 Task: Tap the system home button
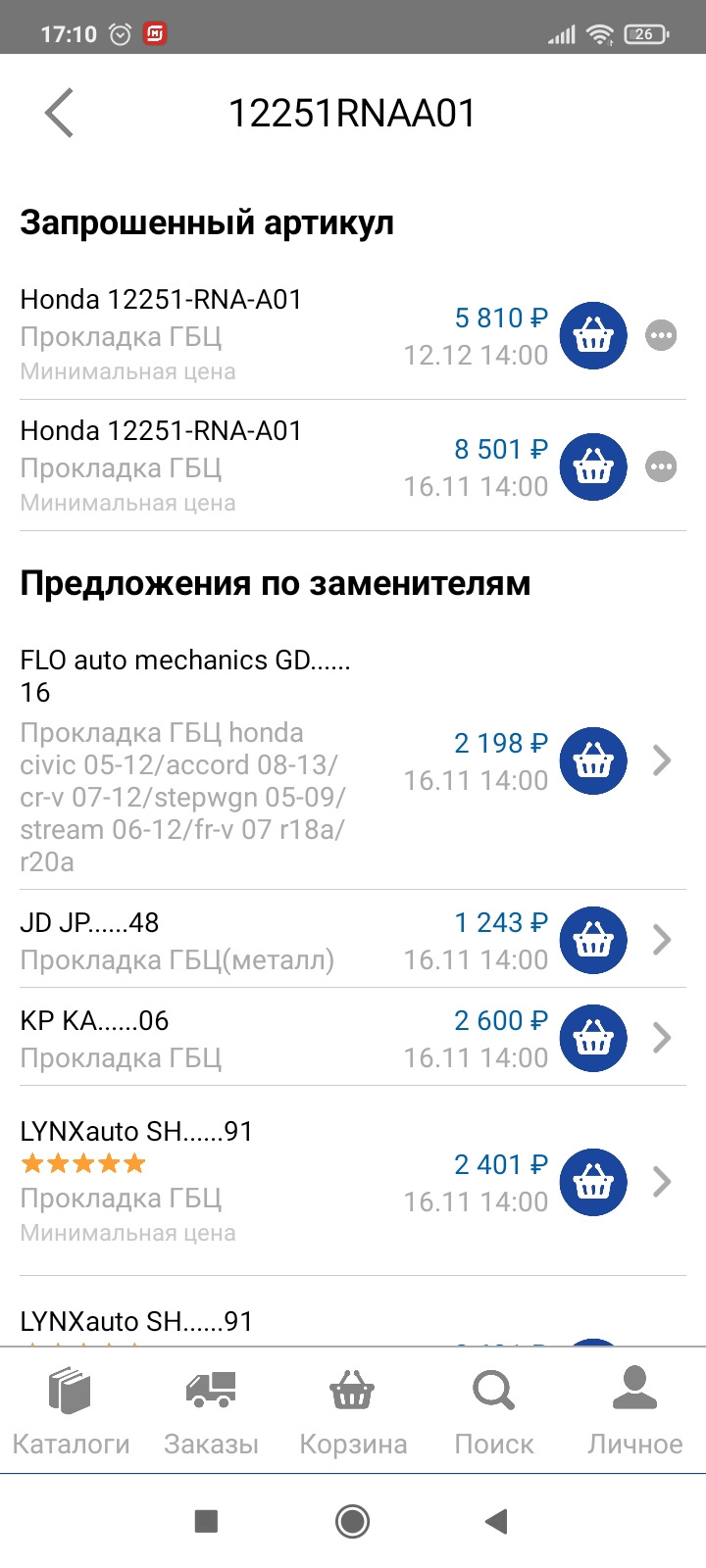coord(353,1521)
